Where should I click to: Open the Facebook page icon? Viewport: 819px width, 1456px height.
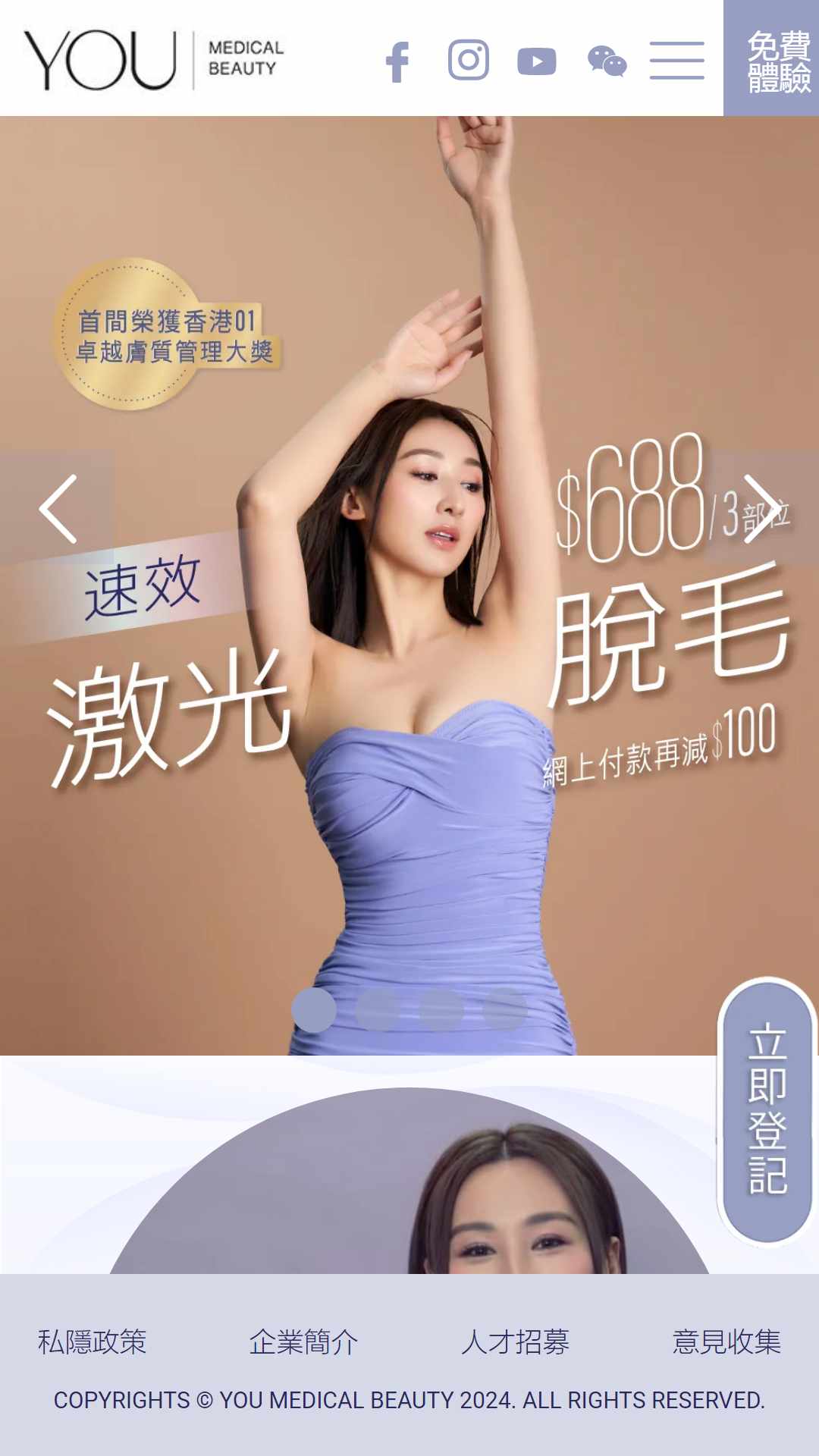click(x=397, y=61)
